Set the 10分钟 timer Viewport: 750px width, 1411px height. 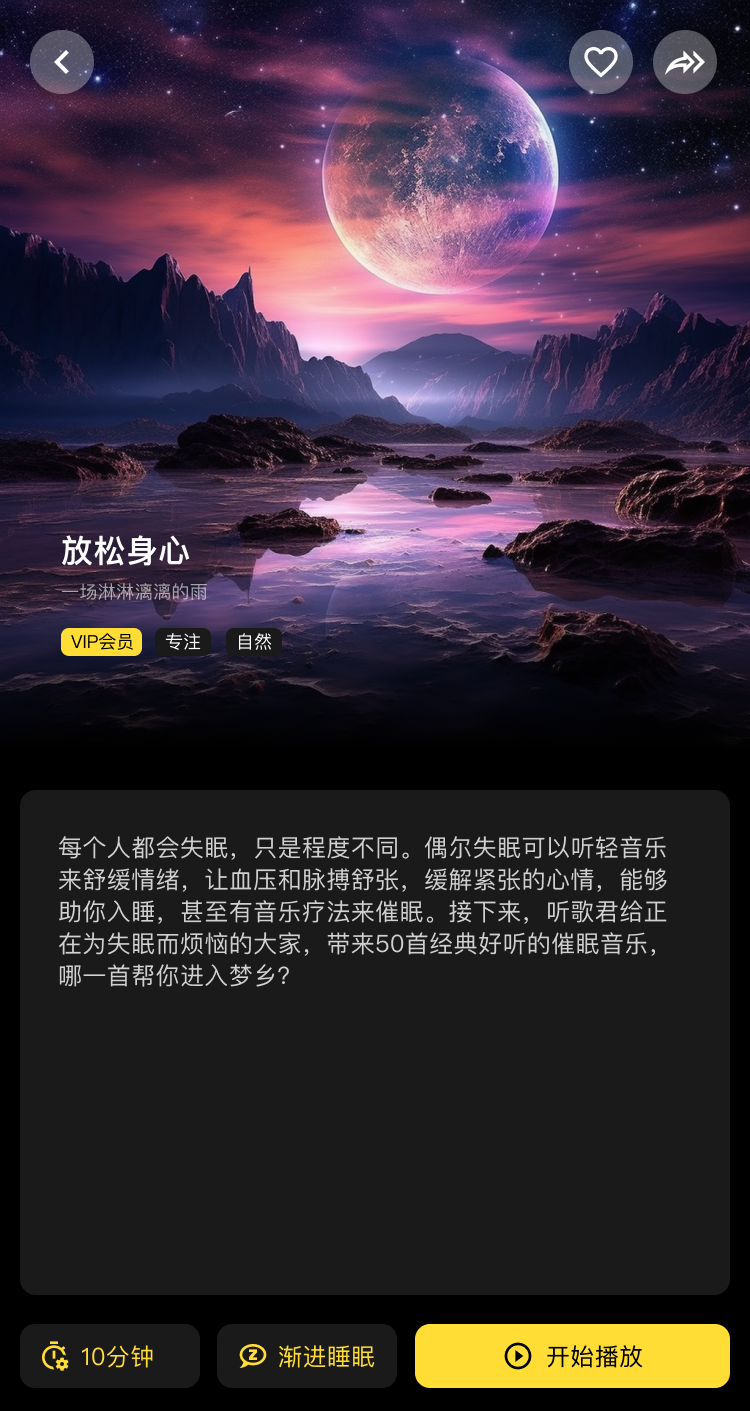coord(110,1356)
